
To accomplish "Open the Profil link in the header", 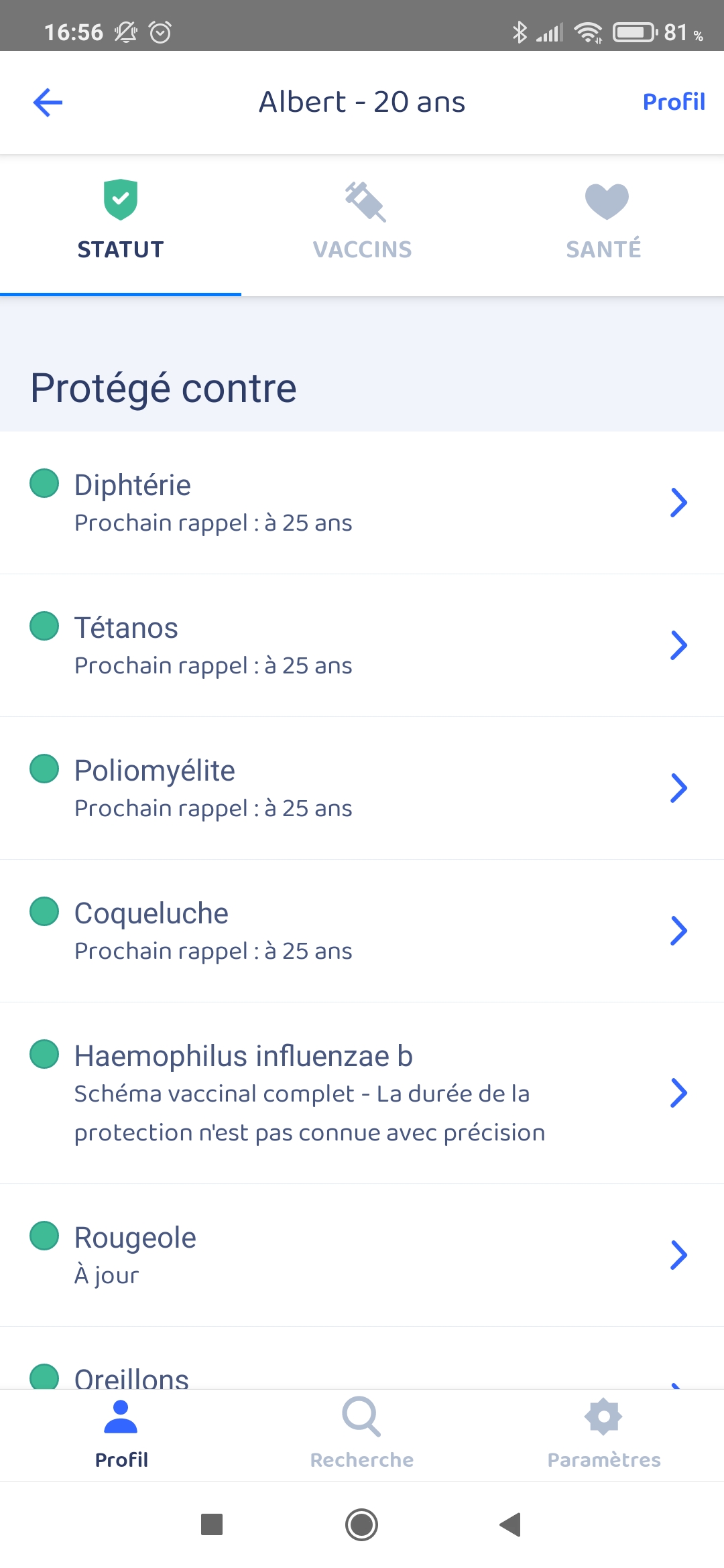I will [x=673, y=102].
